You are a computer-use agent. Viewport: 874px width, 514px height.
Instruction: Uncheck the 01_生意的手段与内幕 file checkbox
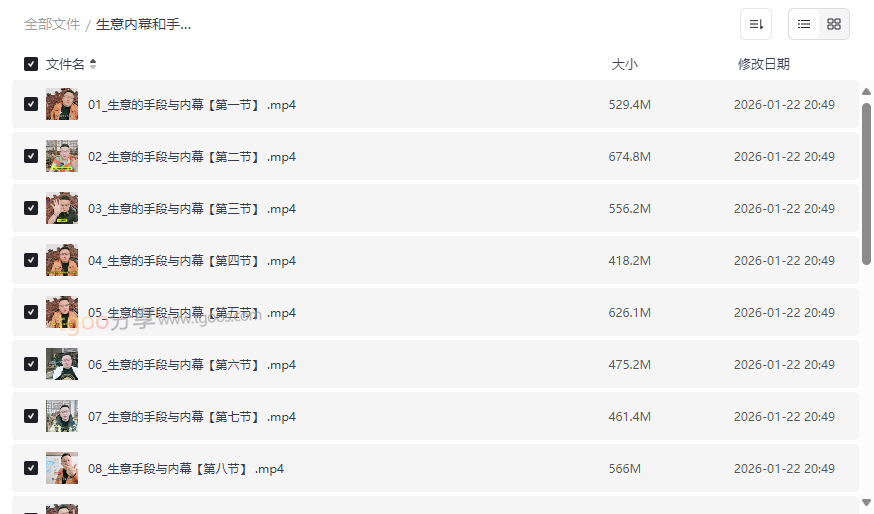click(31, 104)
